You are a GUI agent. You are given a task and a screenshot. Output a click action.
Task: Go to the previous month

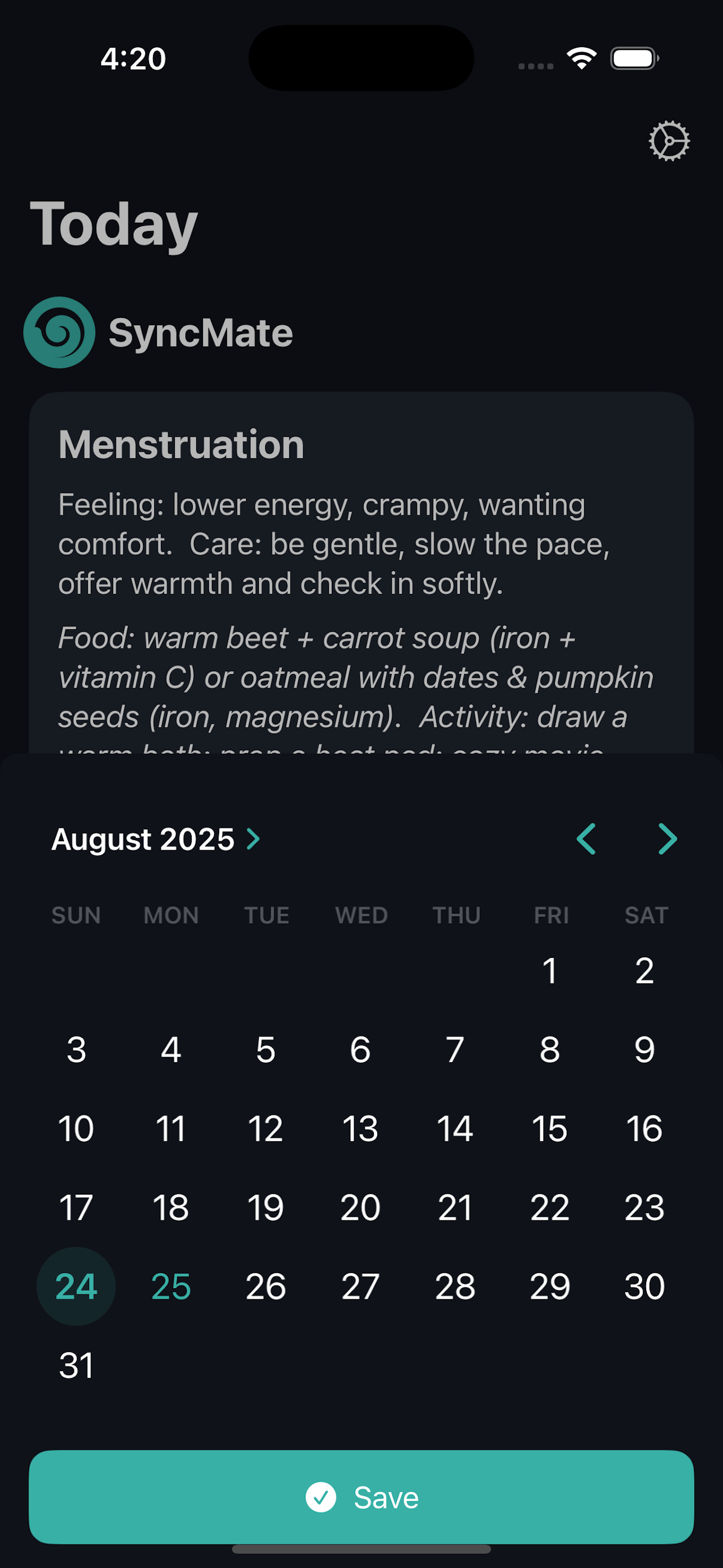click(586, 840)
